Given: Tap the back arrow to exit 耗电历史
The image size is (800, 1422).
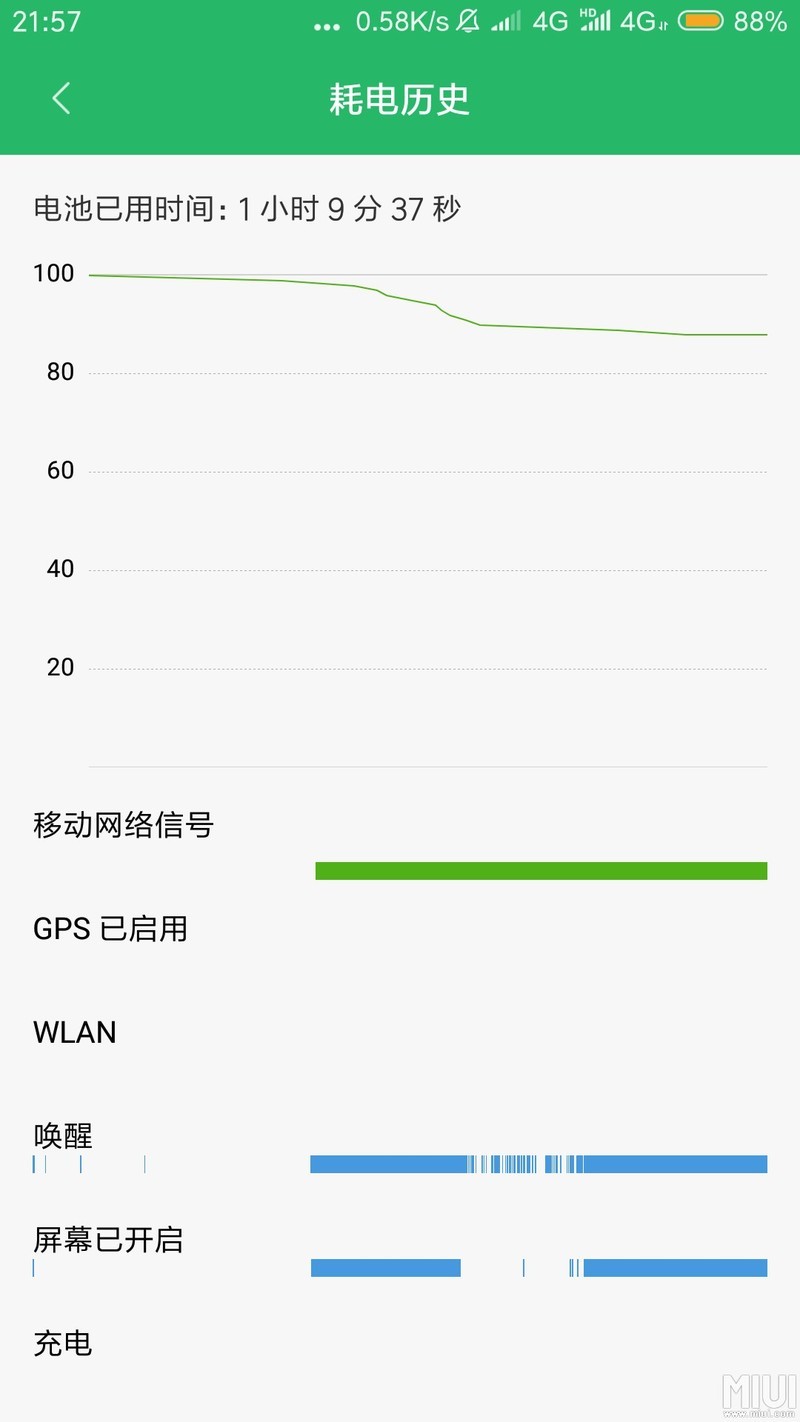Looking at the screenshot, I should click(x=60, y=98).
